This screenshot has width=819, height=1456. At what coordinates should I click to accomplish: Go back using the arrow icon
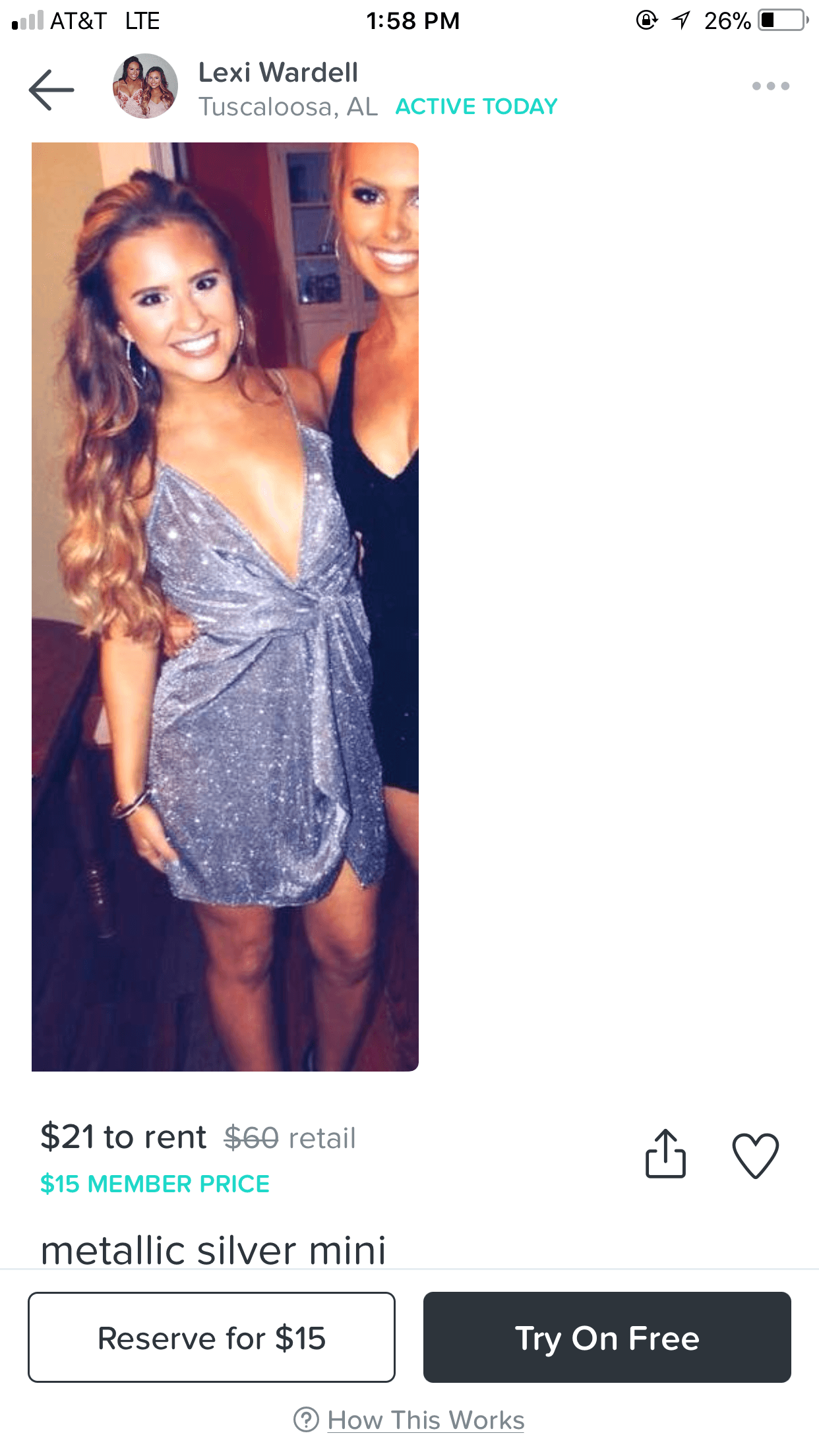[51, 90]
